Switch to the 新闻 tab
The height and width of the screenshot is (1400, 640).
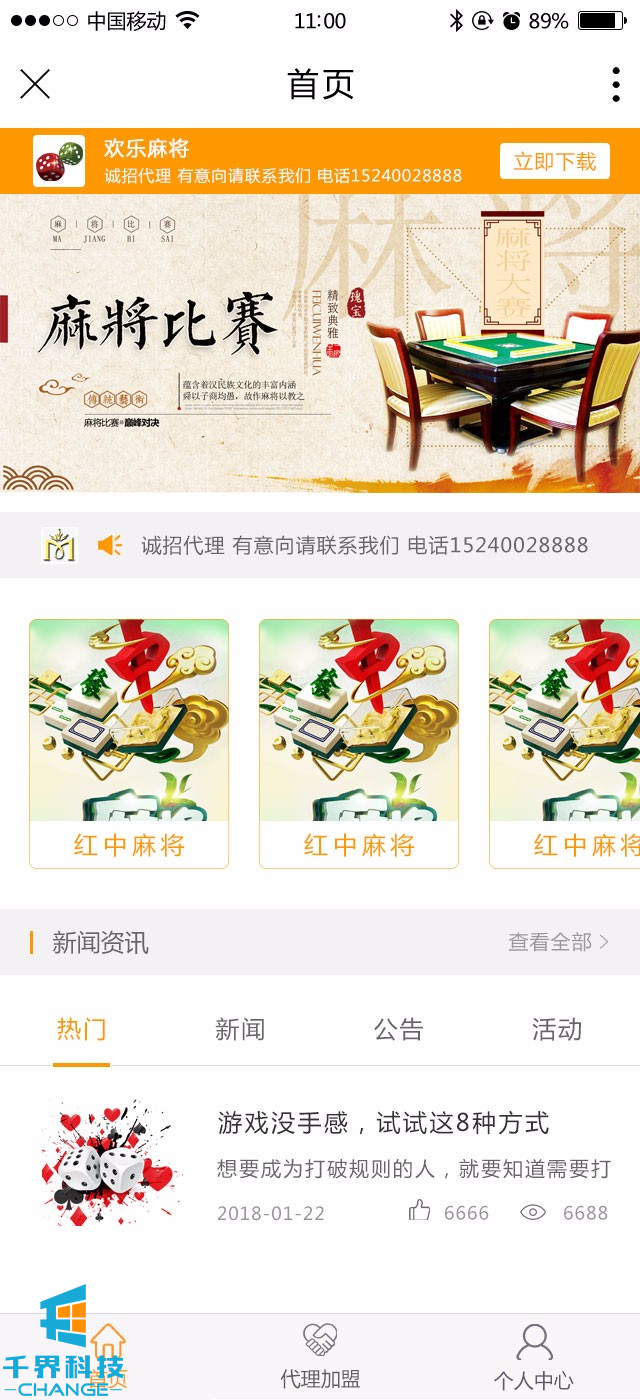[x=240, y=1030]
